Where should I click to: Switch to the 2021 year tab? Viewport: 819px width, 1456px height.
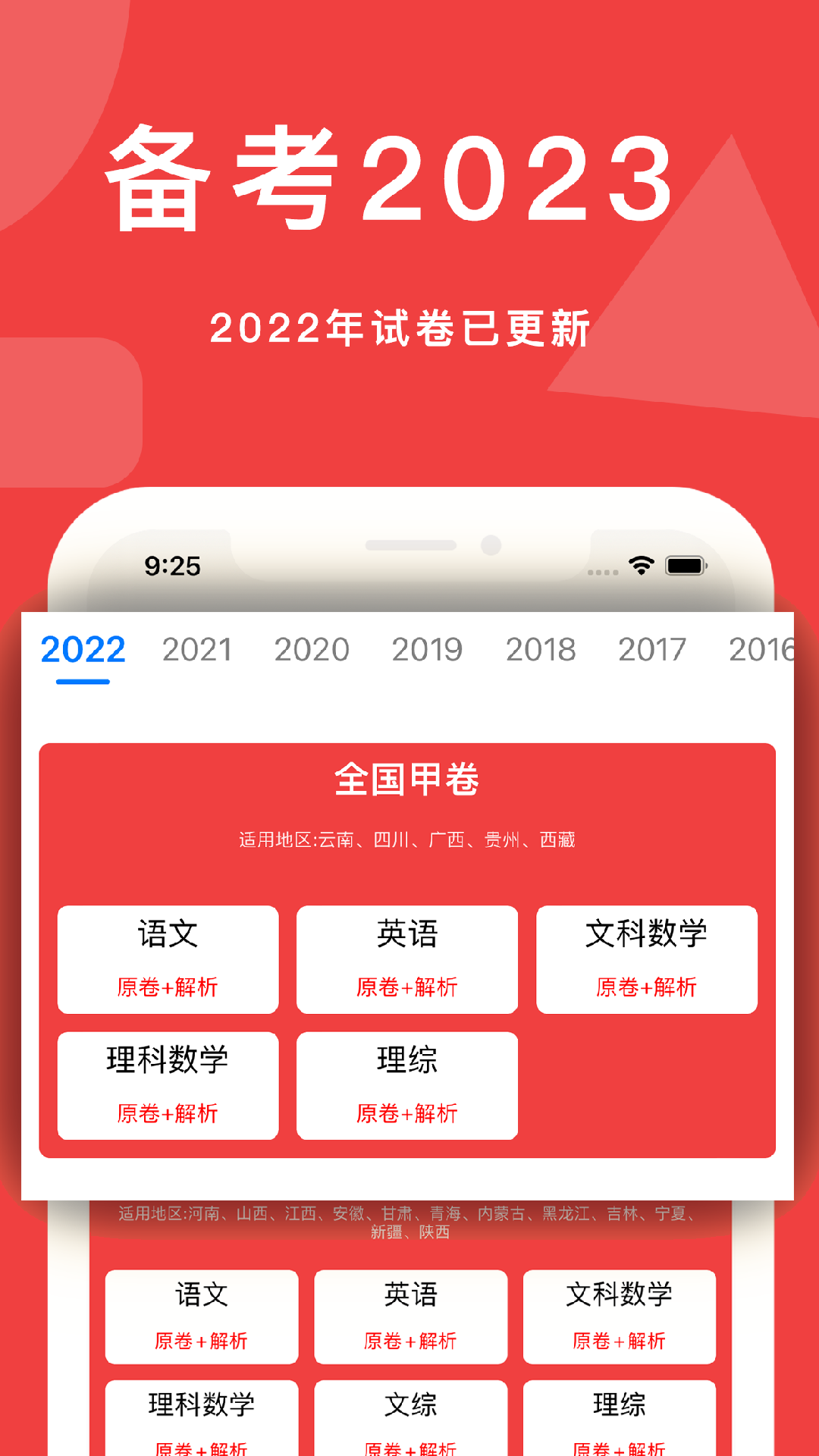click(x=198, y=649)
